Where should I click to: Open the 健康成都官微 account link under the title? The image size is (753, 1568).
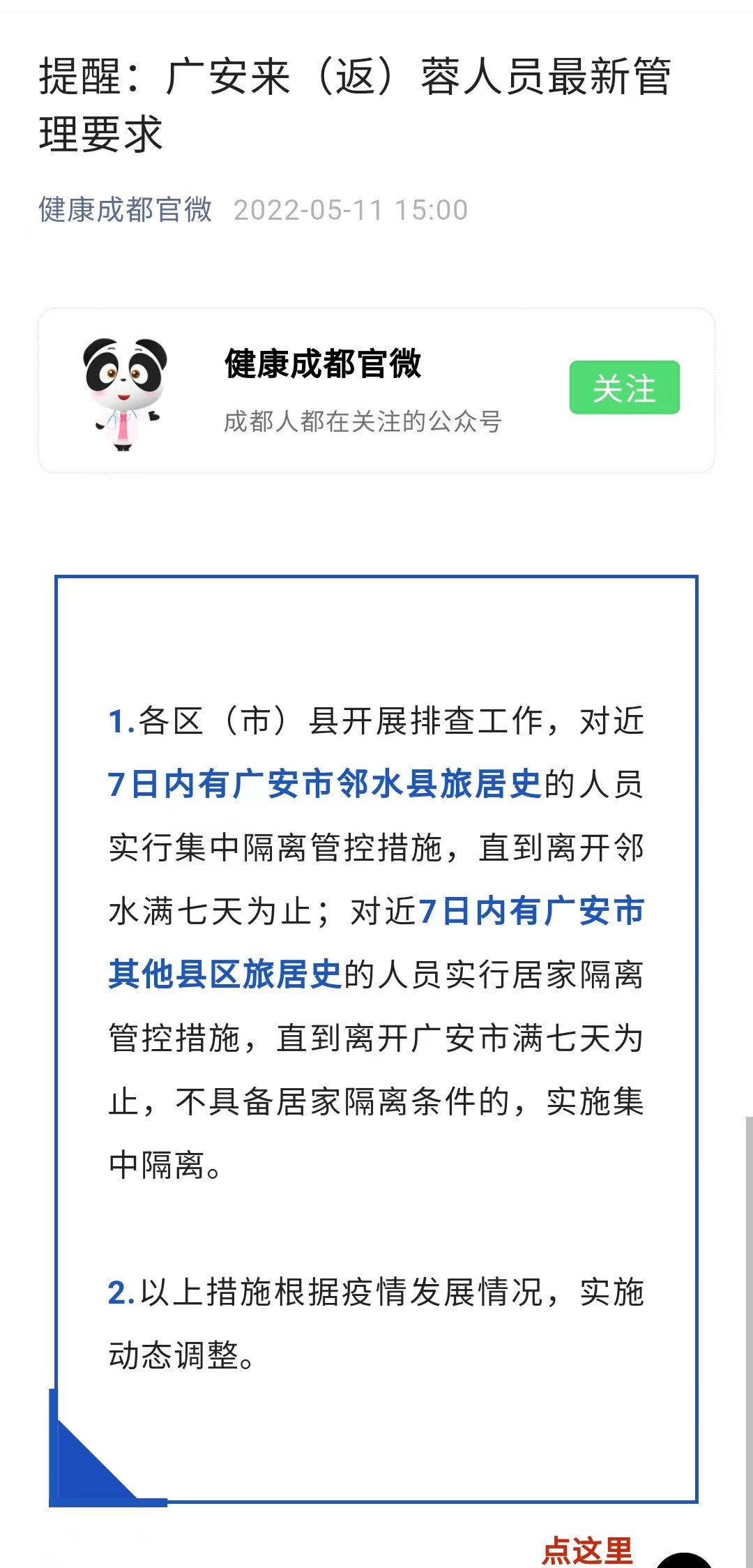(125, 210)
